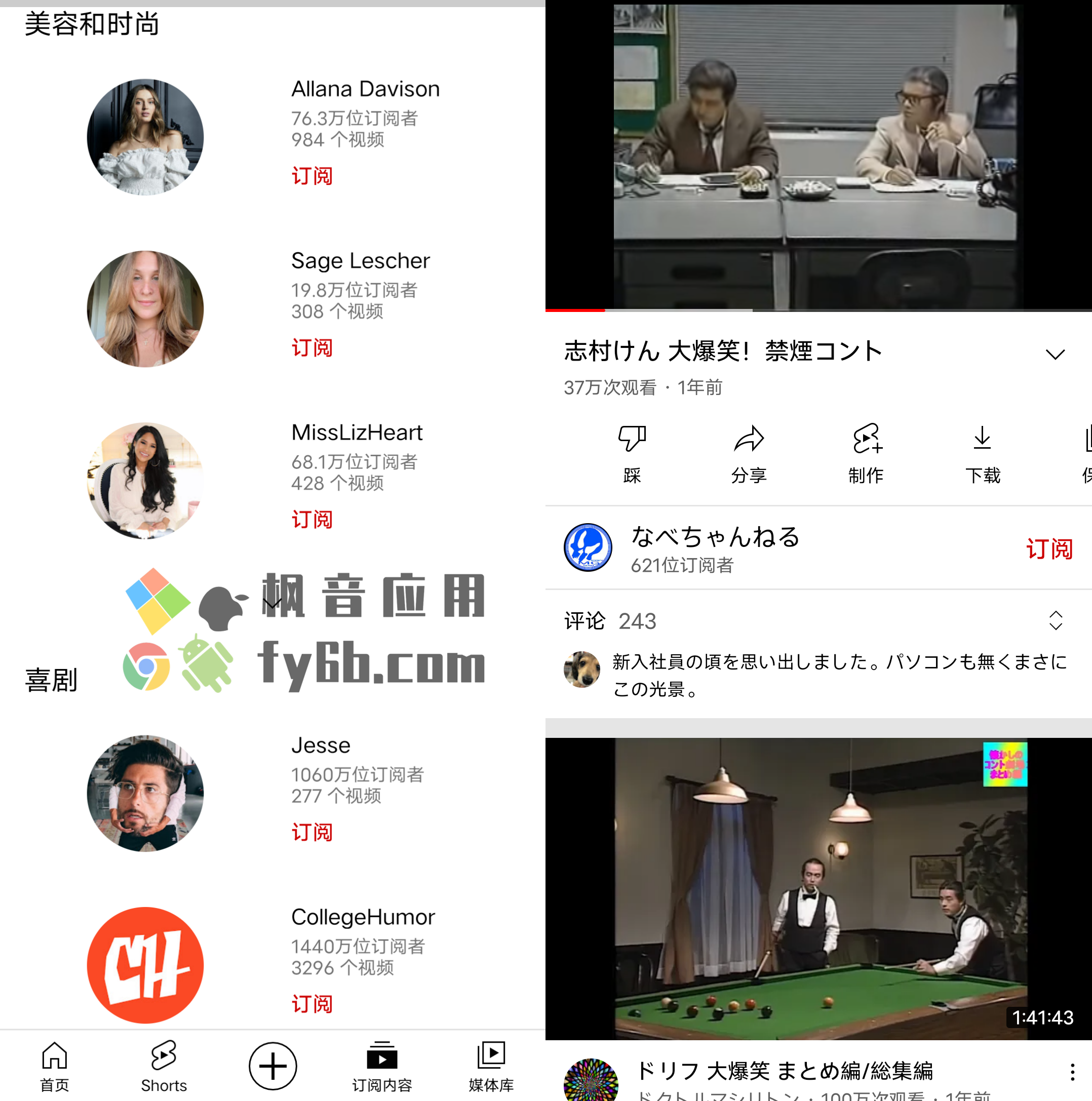Open the 订阅内容 subscriptions tab
The width and height of the screenshot is (1092, 1101).
[x=382, y=1067]
